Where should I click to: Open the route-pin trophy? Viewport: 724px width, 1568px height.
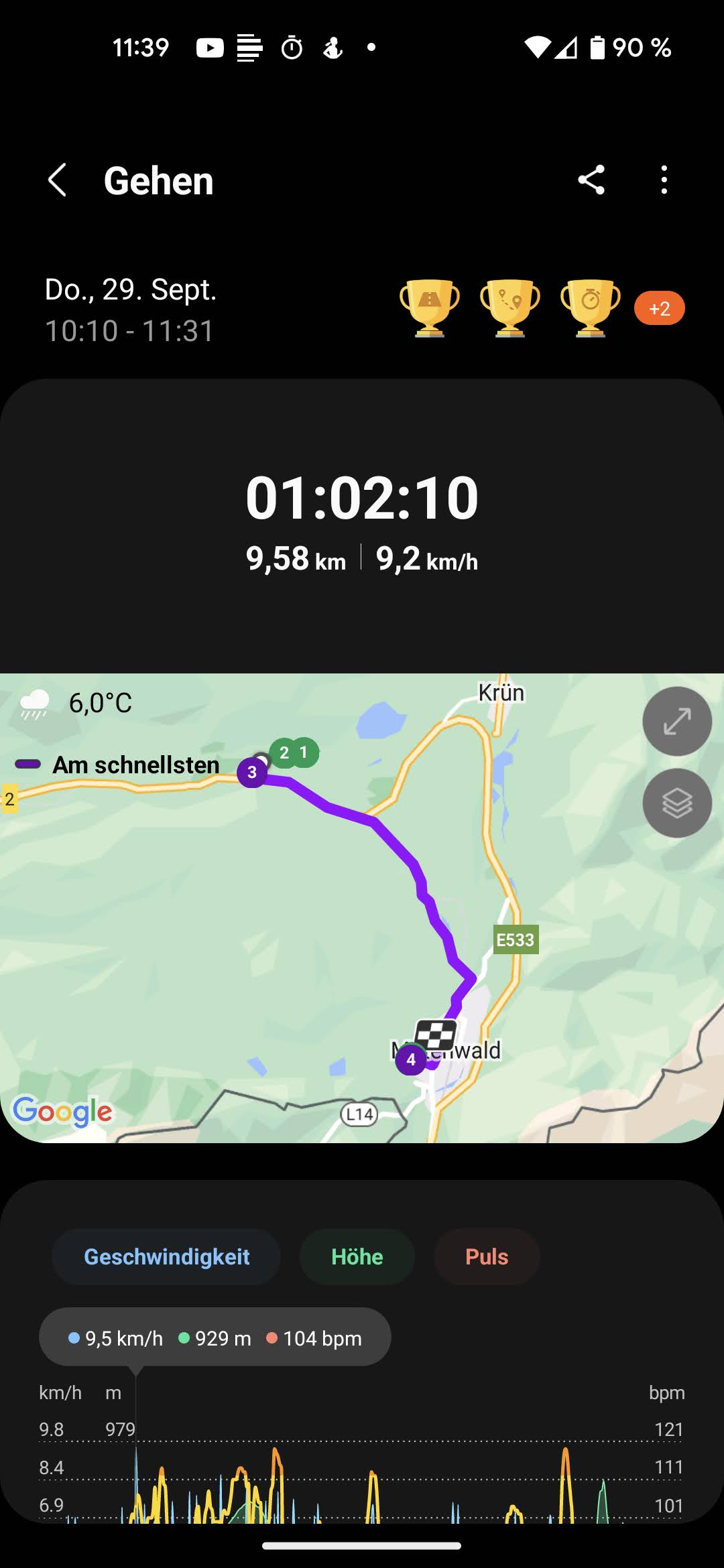pos(510,307)
